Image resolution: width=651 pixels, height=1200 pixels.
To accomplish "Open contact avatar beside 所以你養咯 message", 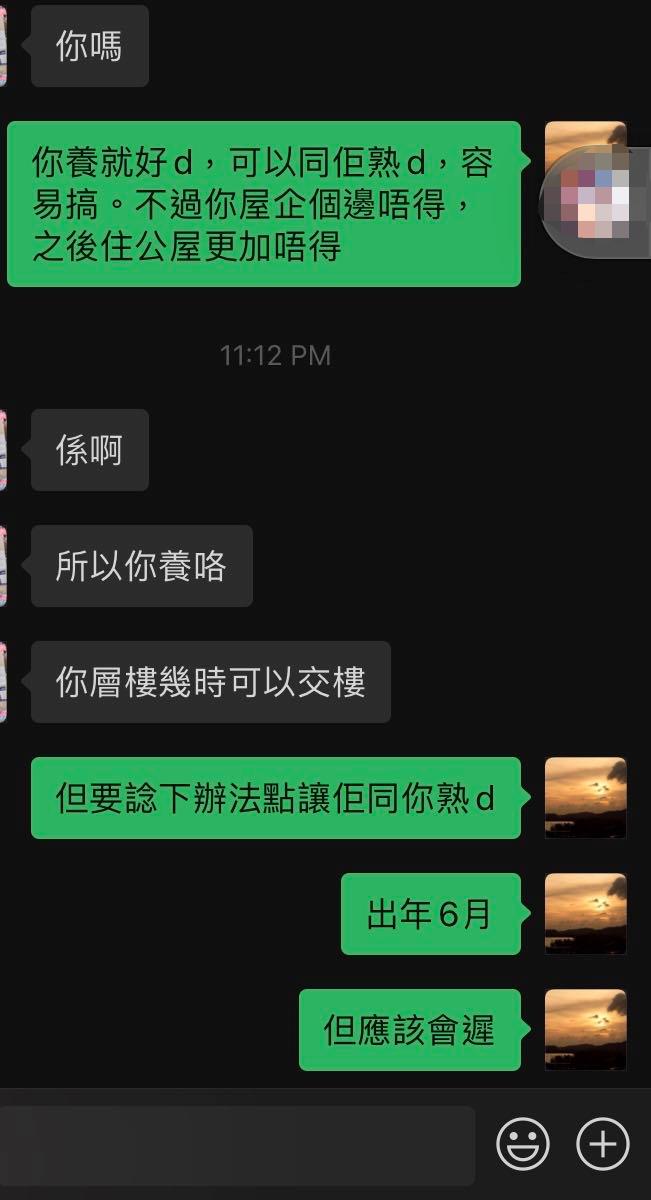I will tap(3, 566).
